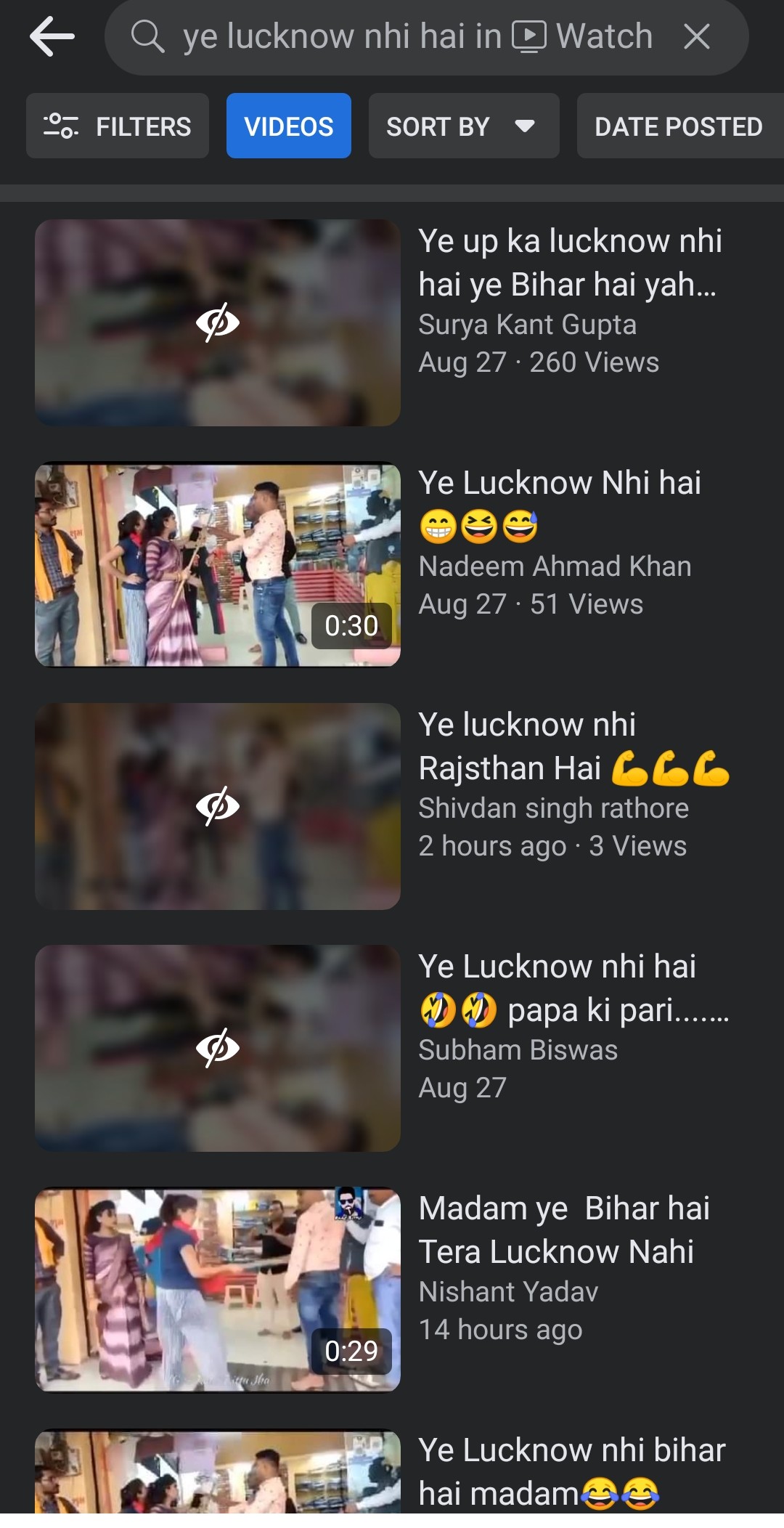Open Surya Kant Gupta's video result
This screenshot has height=1528, width=784.
point(218,322)
